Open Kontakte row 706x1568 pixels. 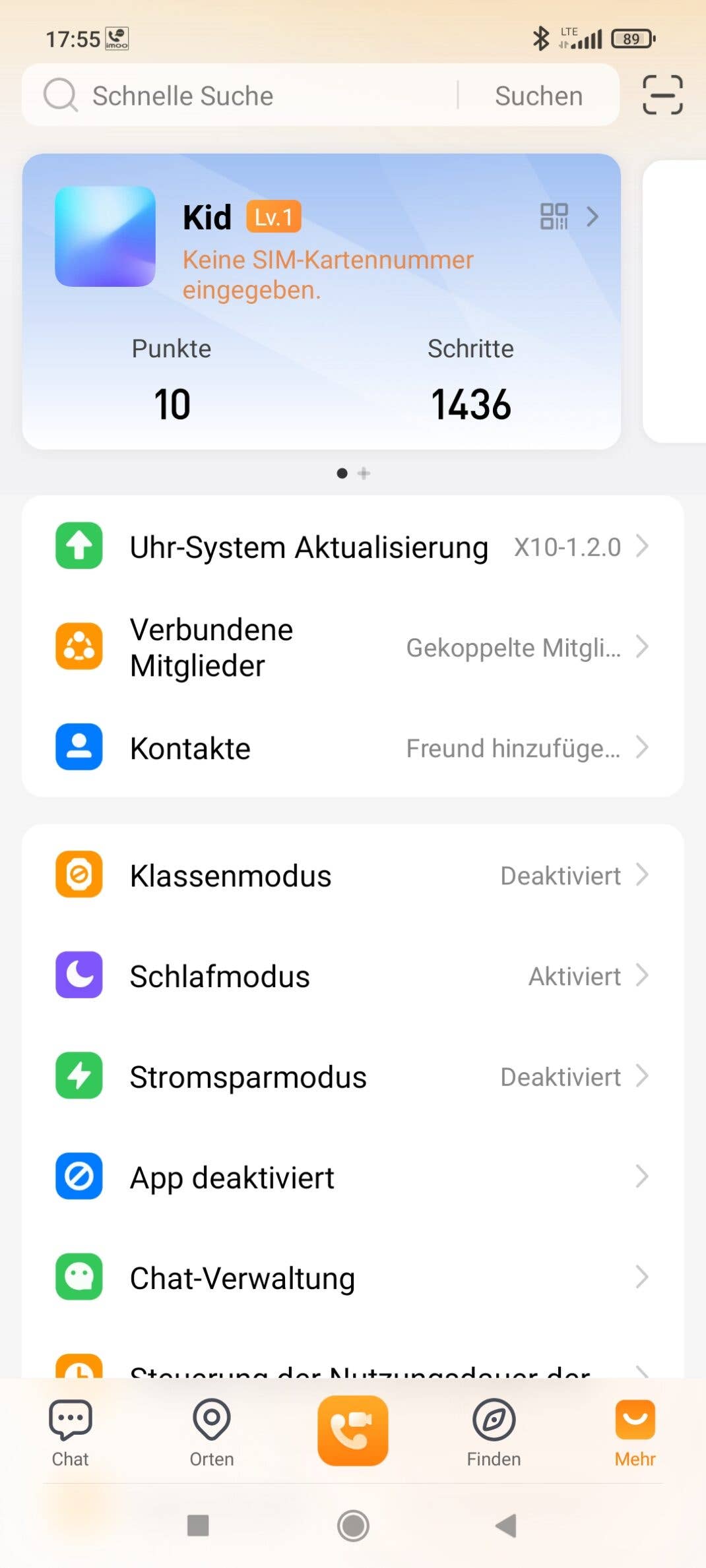pos(353,748)
